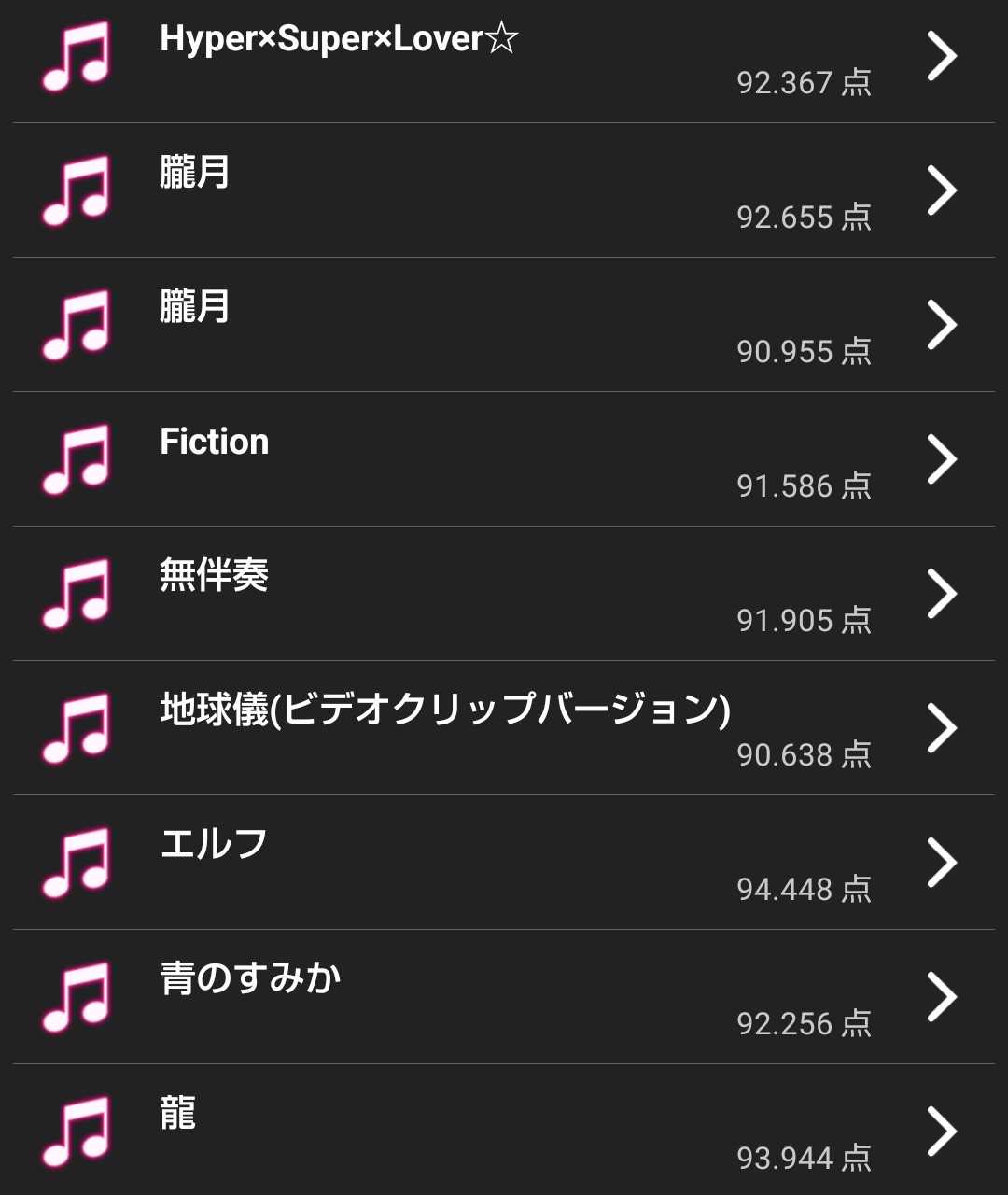Open the 朧月 entry scored 92.655 点
This screenshot has width=1008, height=1195.
pyautogui.click(x=504, y=190)
